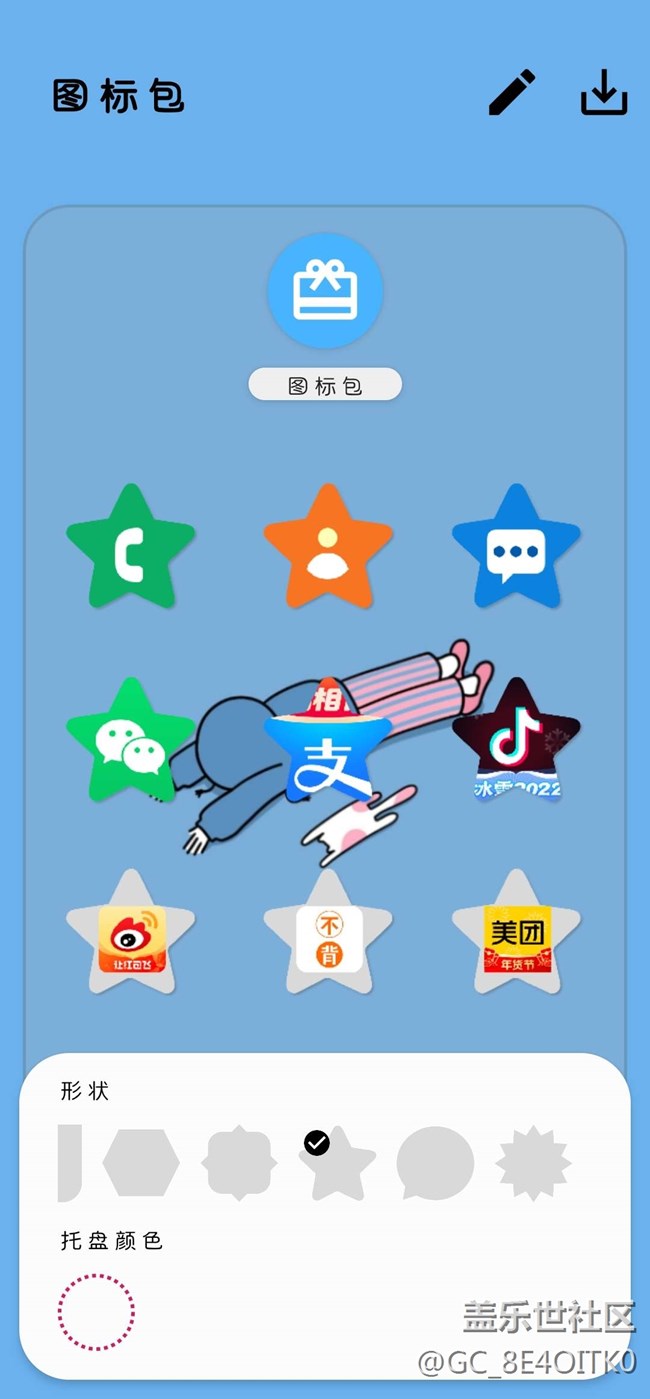Viewport: 650px width, 1399px height.
Task: Open the dotted circle tray color picker
Action: coord(96,1312)
